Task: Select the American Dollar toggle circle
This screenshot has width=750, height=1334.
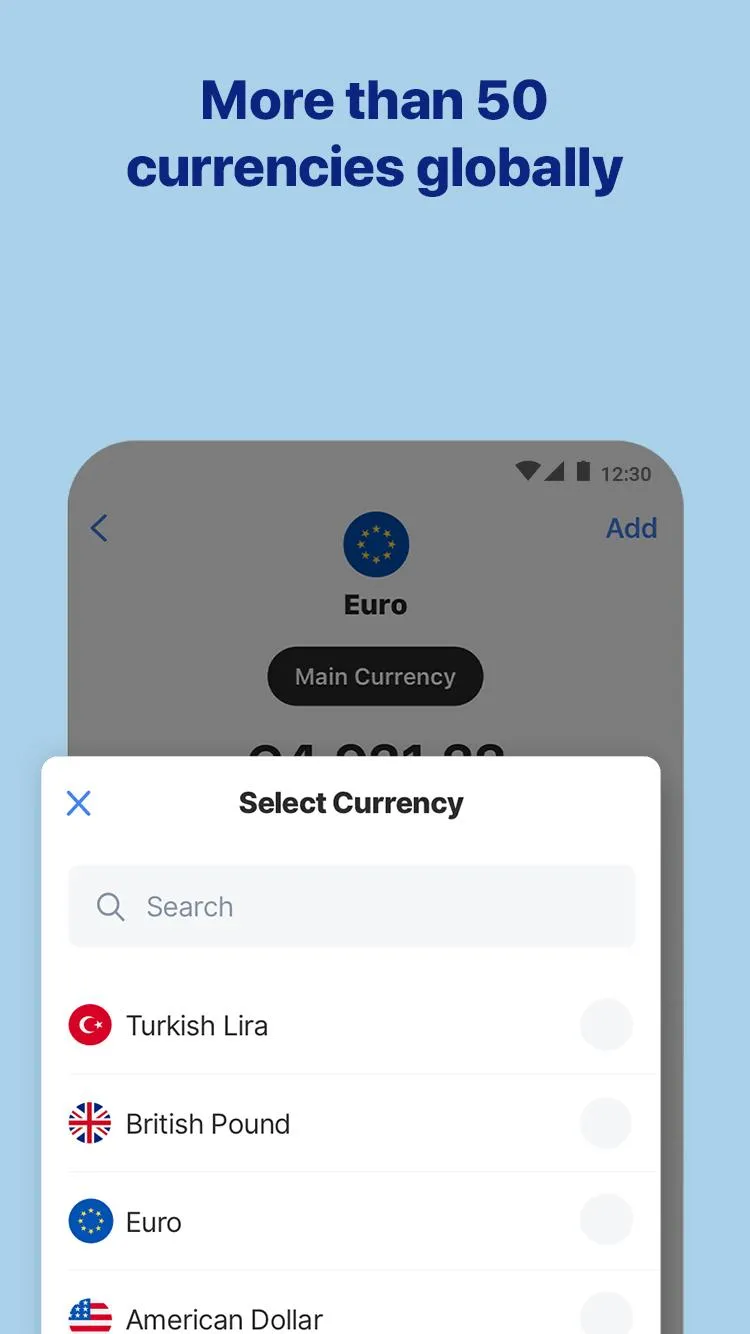Action: point(606,1318)
